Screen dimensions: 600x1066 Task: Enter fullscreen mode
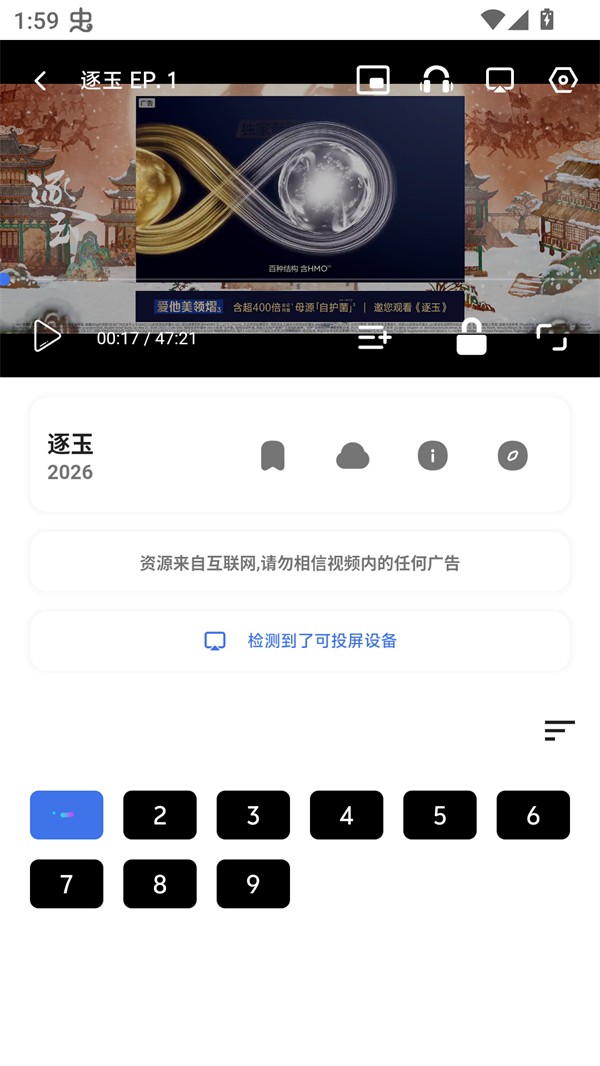pos(551,337)
